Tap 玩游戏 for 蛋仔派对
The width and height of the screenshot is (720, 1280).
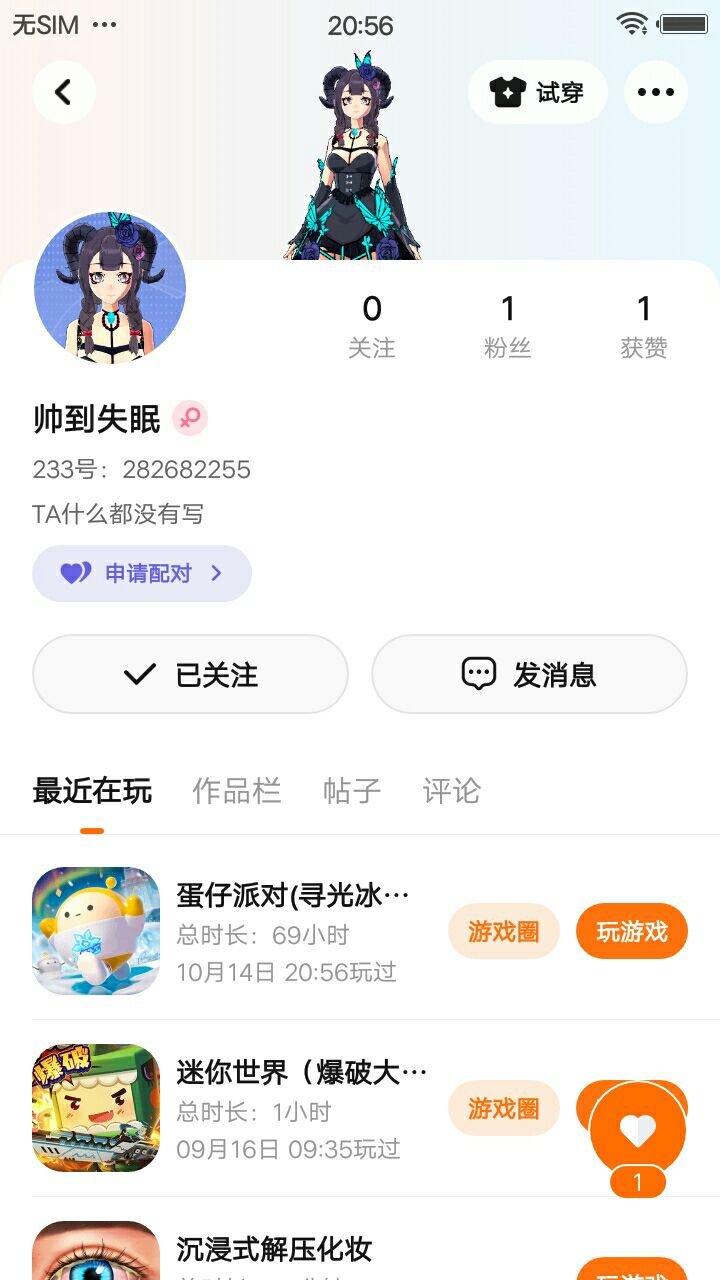click(631, 931)
